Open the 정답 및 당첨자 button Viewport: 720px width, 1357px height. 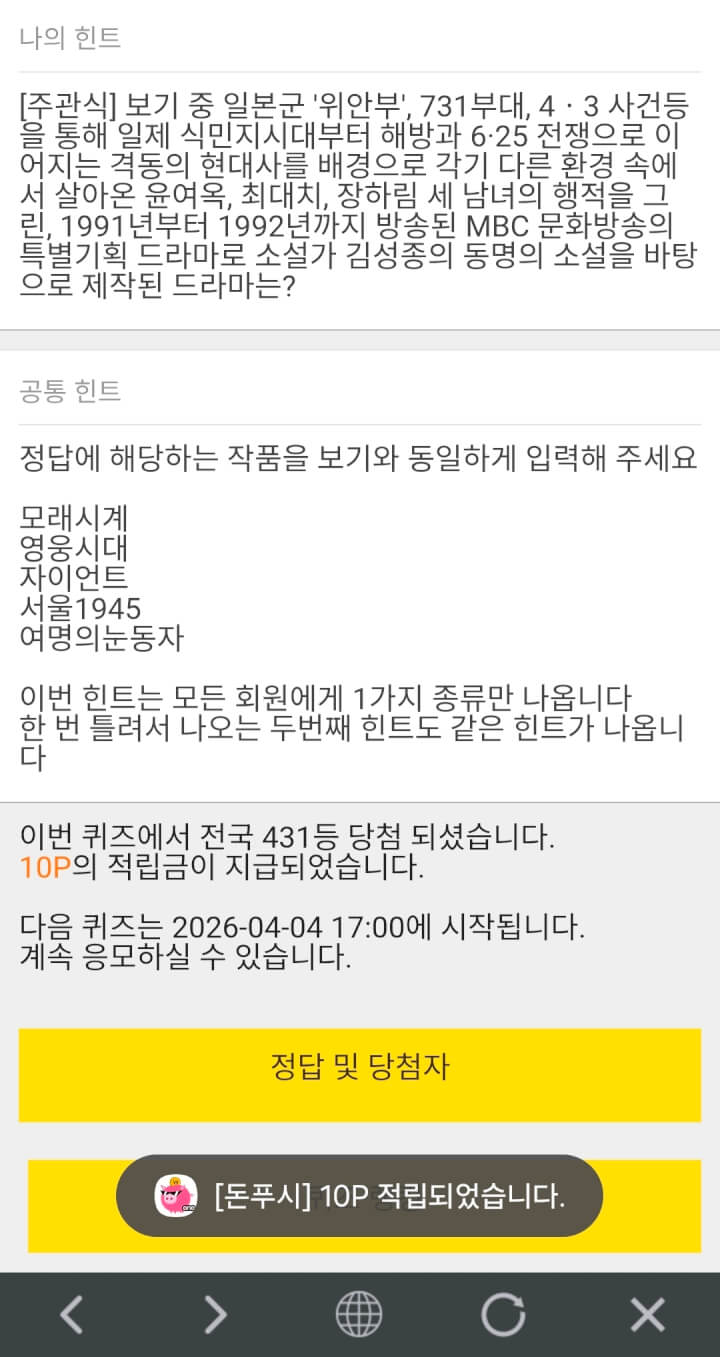(x=359, y=1067)
